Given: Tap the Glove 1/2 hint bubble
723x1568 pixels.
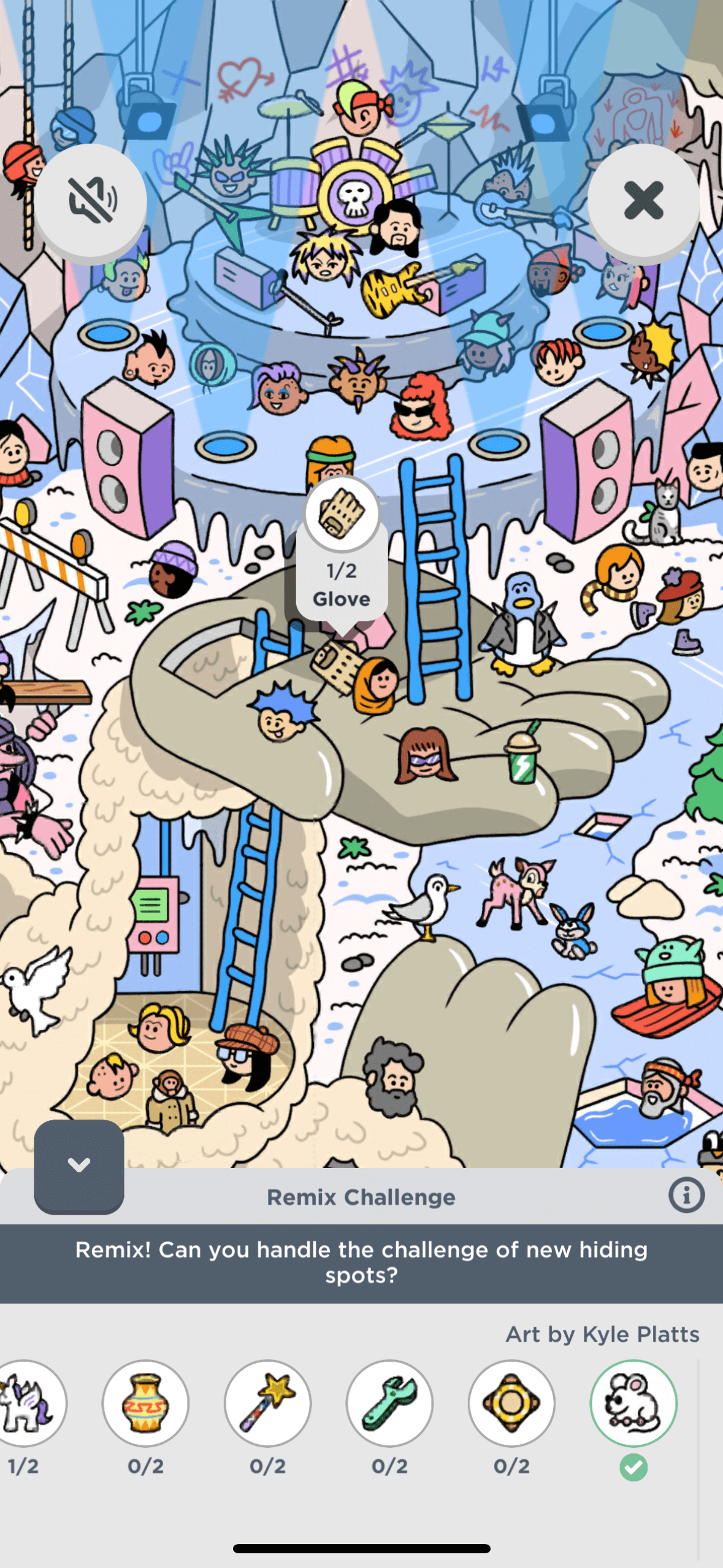Looking at the screenshot, I should (342, 552).
